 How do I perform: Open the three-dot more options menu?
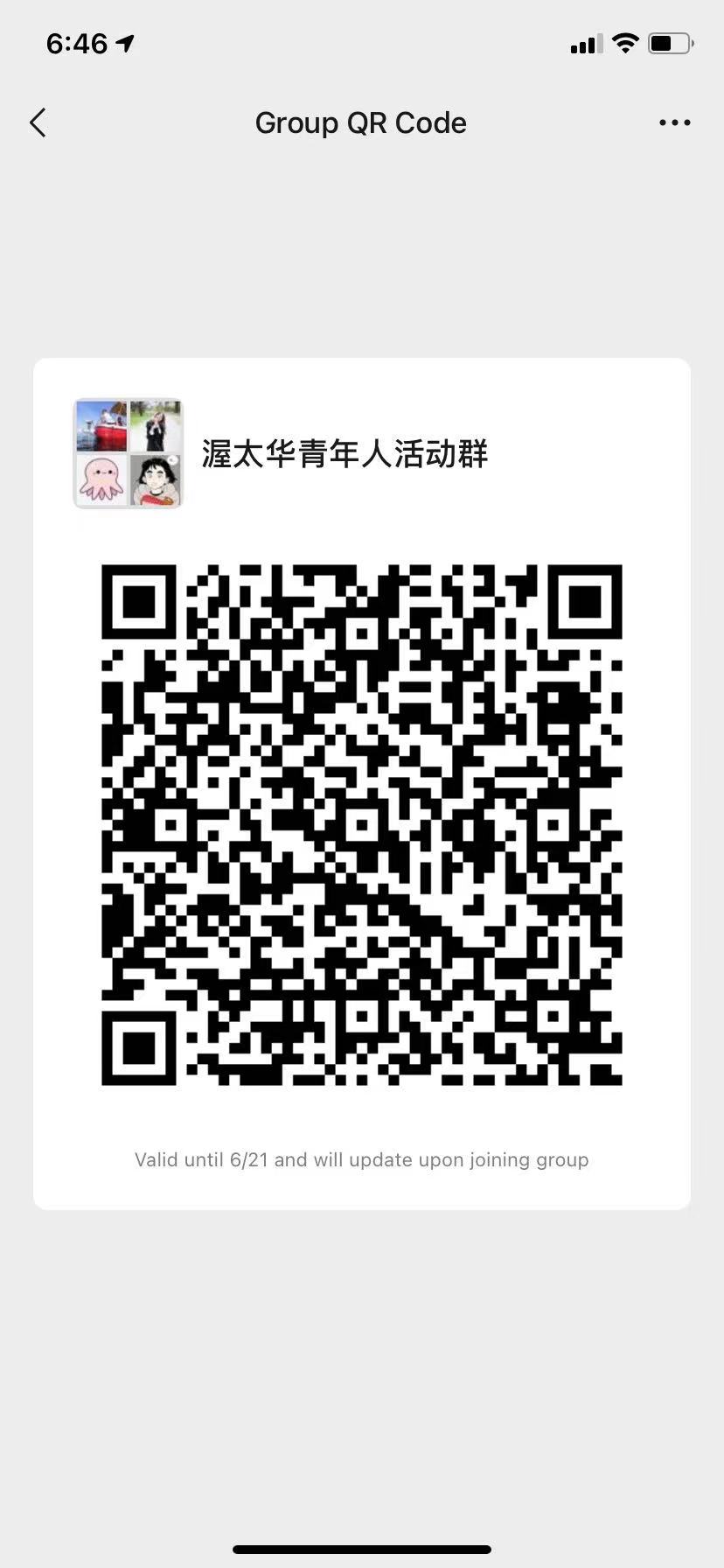point(674,123)
